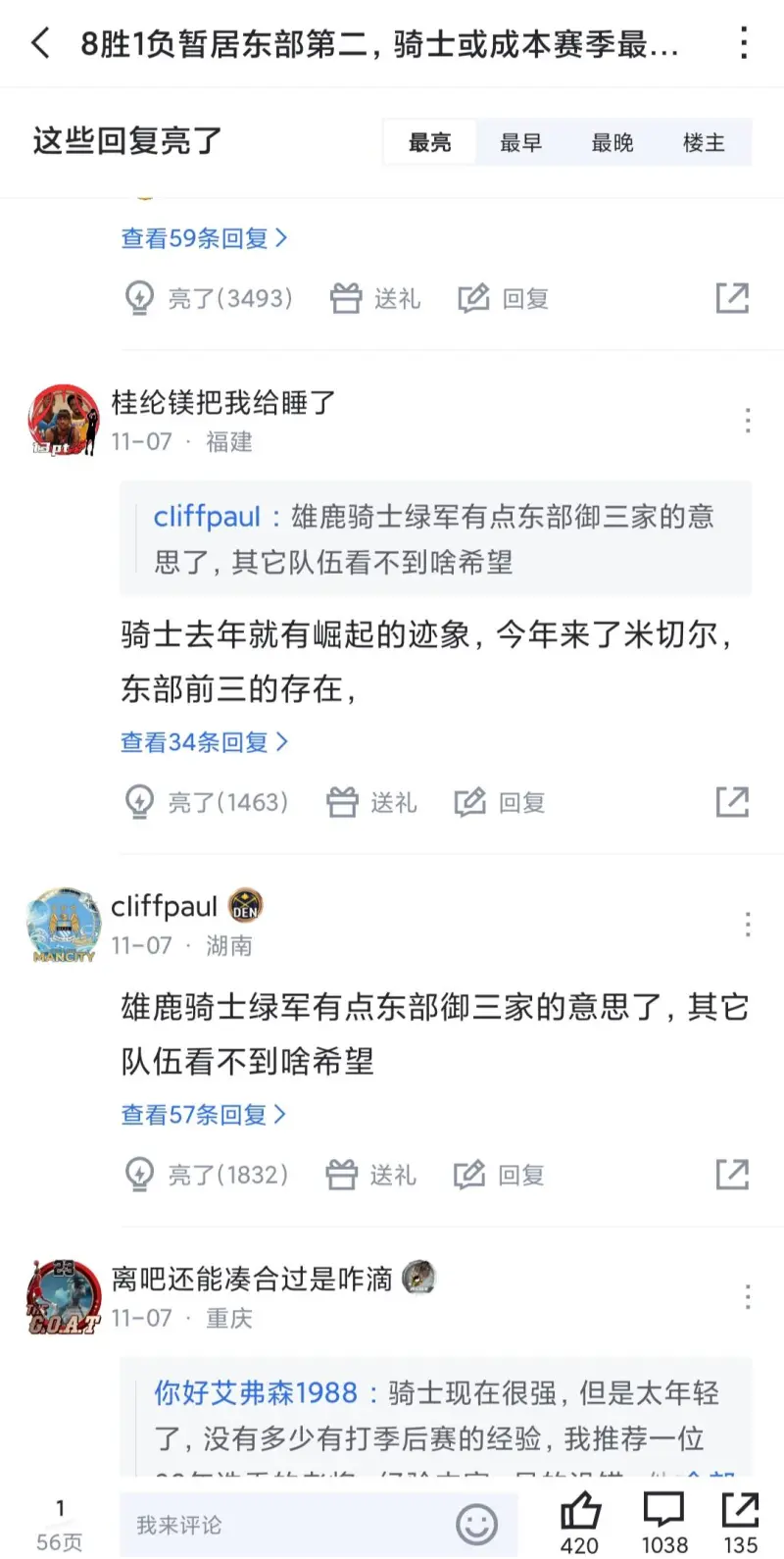Light up the comment with 3493 亮了
The width and height of the screenshot is (784, 1559).
point(209,298)
